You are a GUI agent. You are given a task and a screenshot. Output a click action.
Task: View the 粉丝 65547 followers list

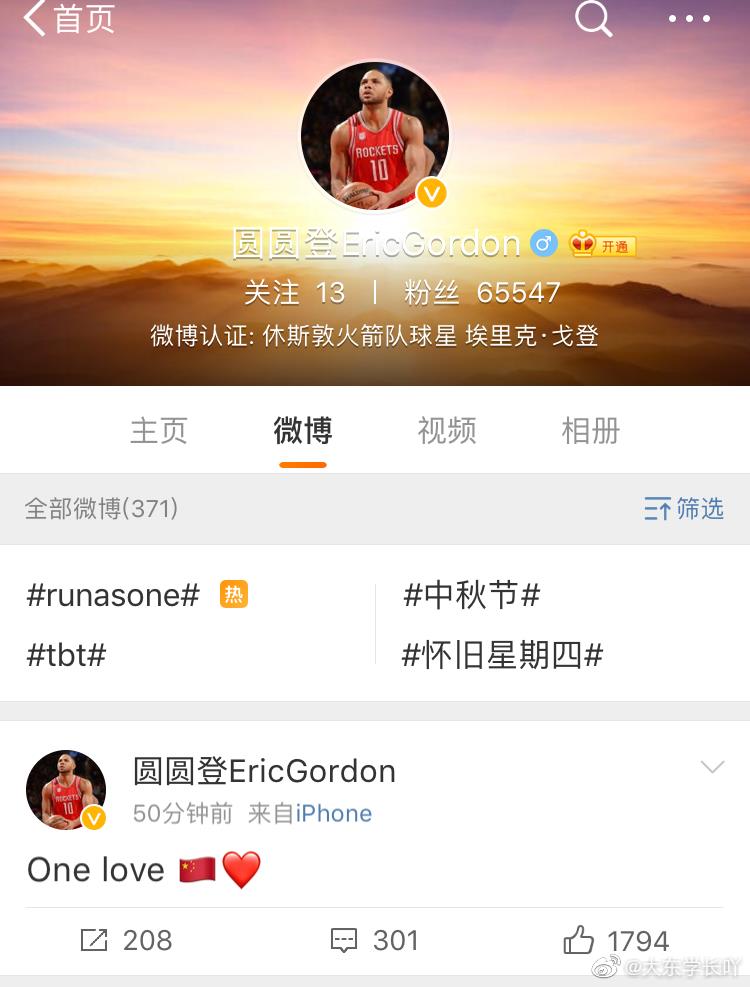click(481, 292)
